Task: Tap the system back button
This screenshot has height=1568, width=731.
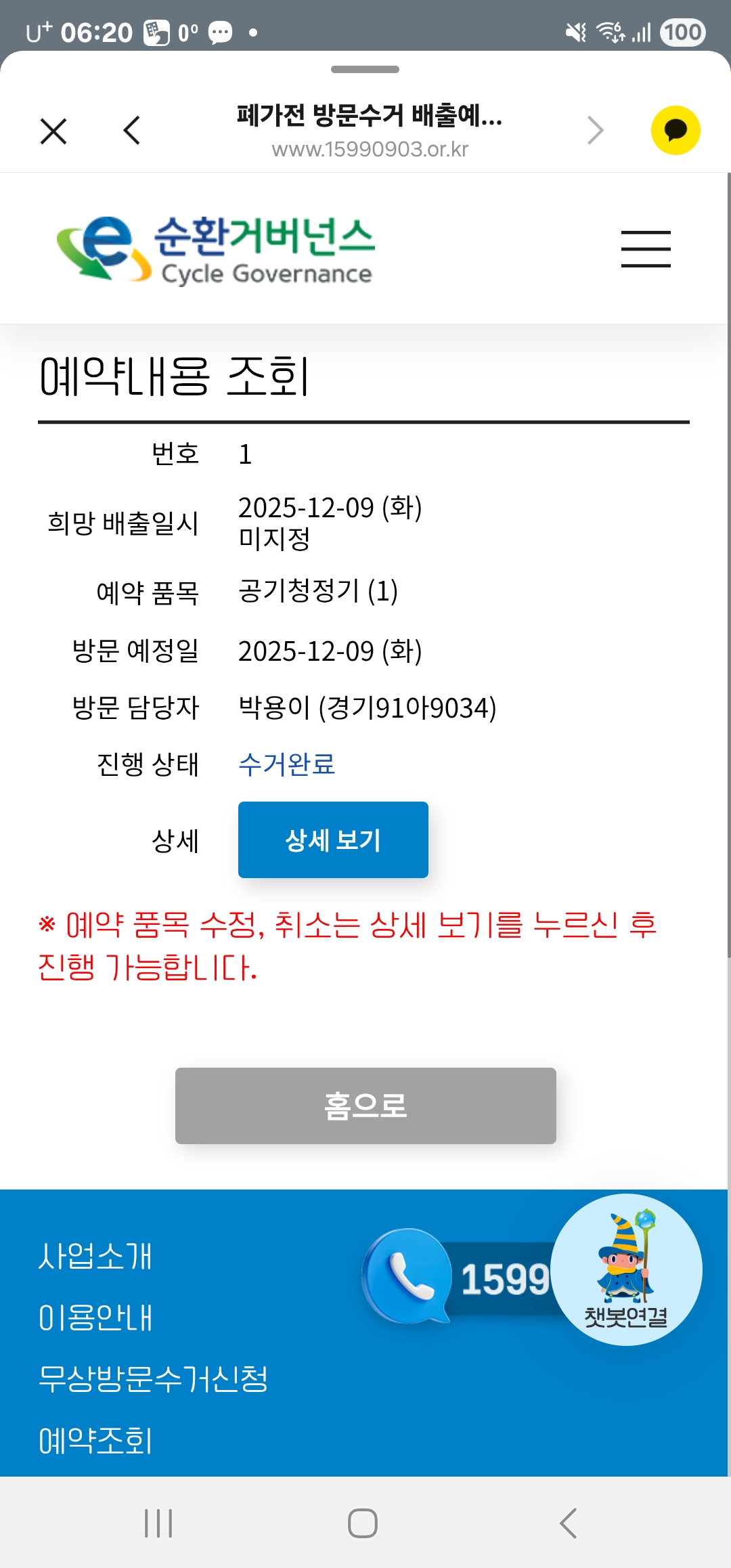Action: 569,1523
